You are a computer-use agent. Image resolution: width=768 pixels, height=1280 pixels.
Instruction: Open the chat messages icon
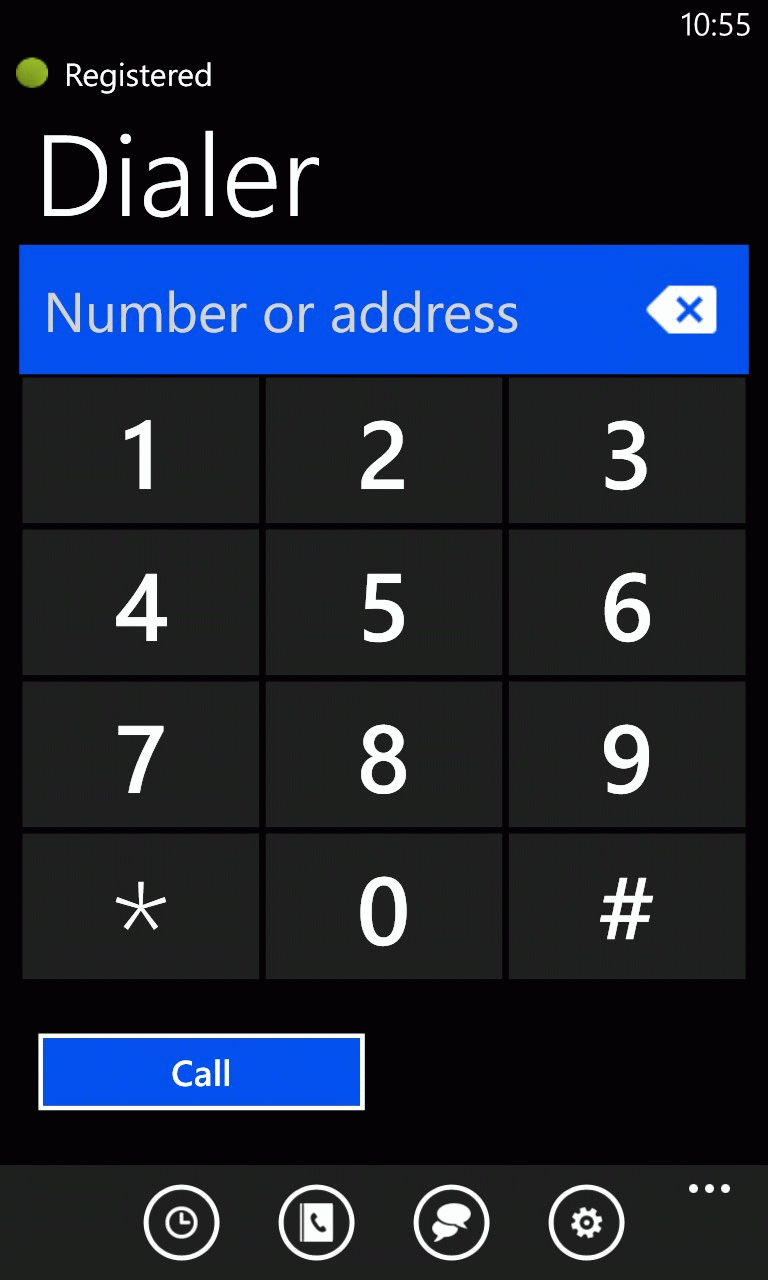point(451,1222)
